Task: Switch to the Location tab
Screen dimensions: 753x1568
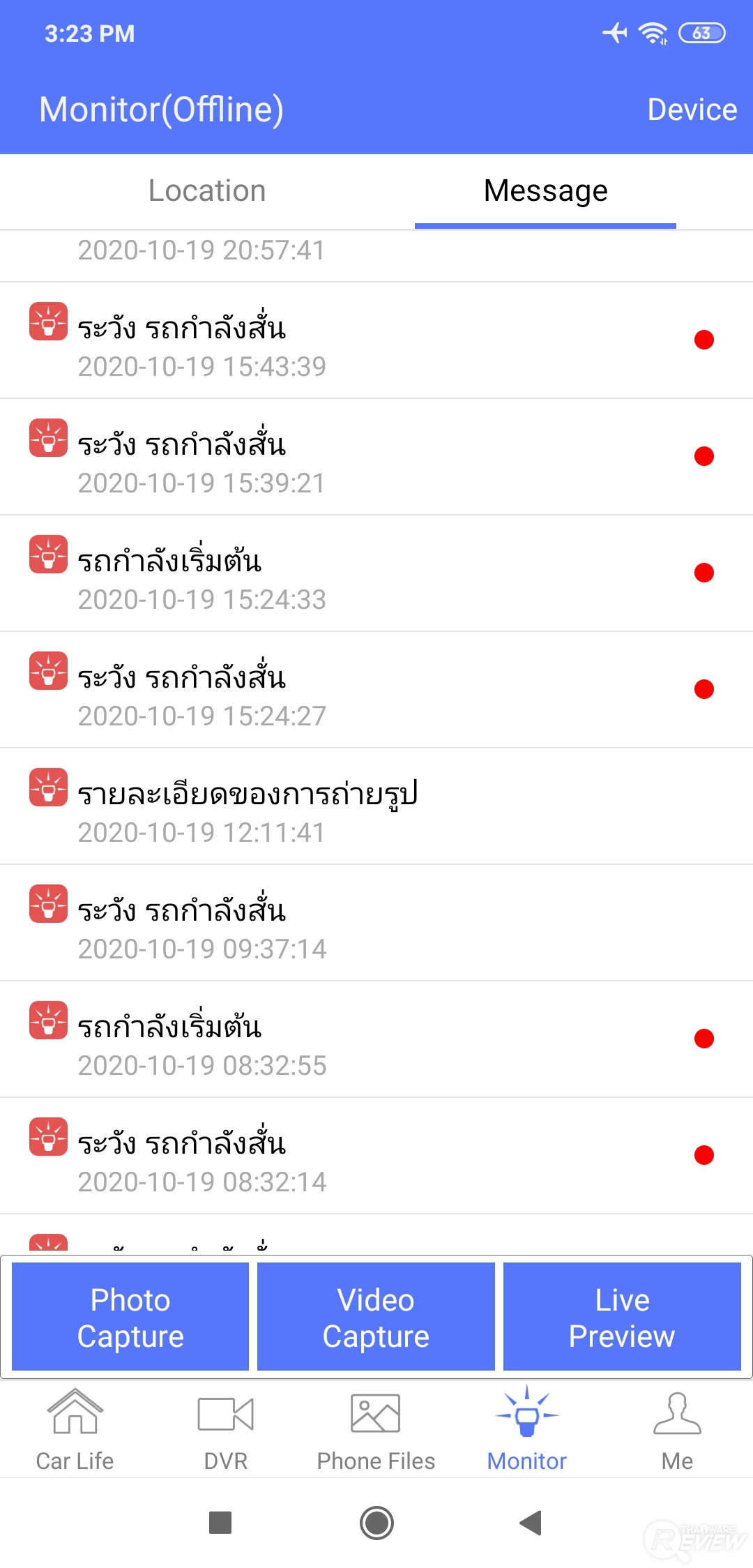Action: pos(207,191)
